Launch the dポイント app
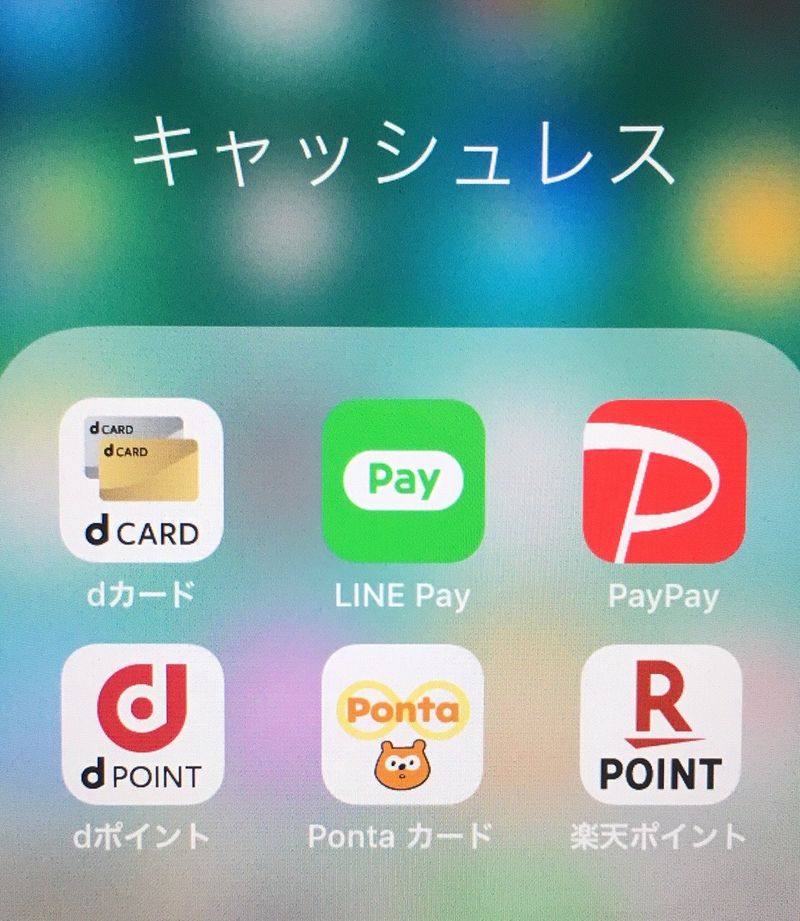This screenshot has width=800, height=921. pos(142,724)
